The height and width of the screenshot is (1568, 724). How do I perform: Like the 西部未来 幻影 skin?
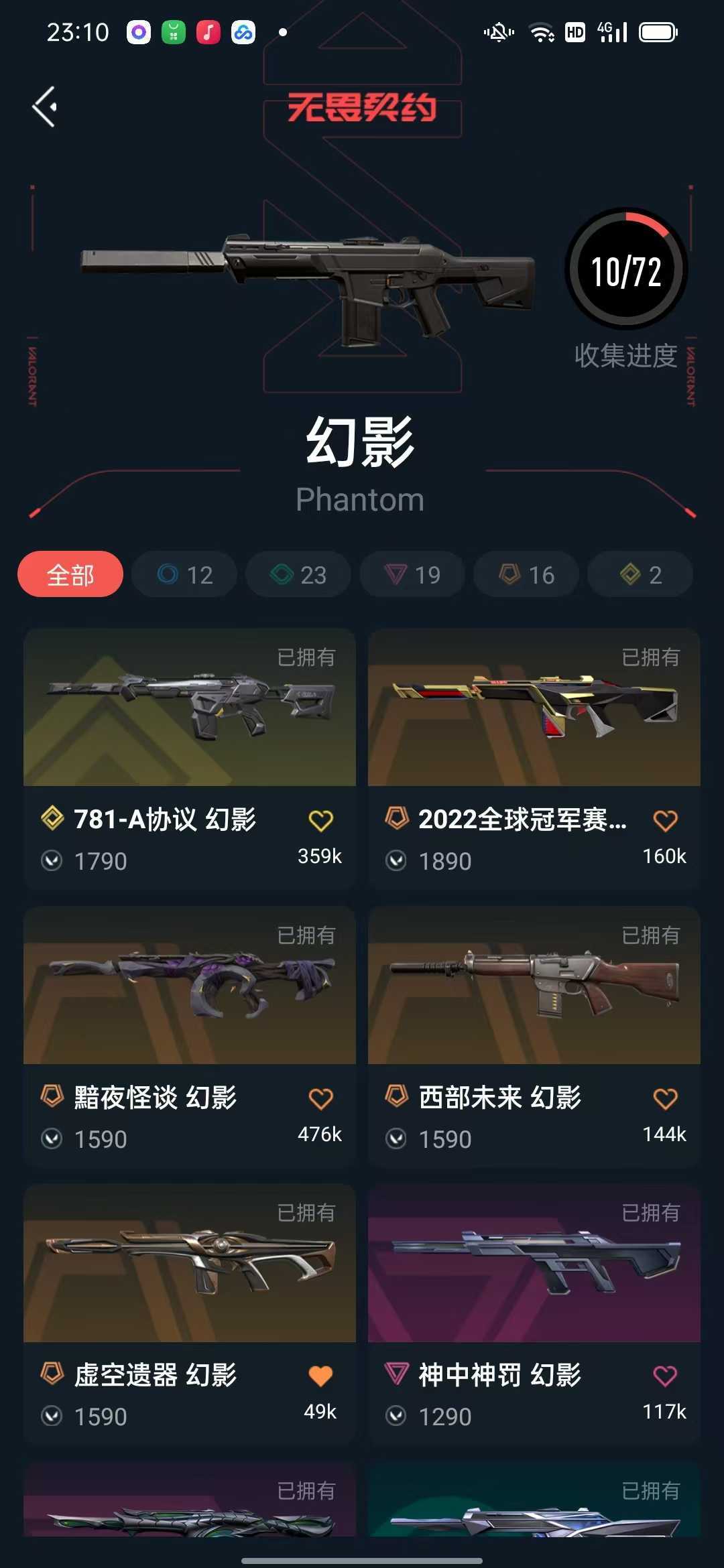(x=665, y=1098)
